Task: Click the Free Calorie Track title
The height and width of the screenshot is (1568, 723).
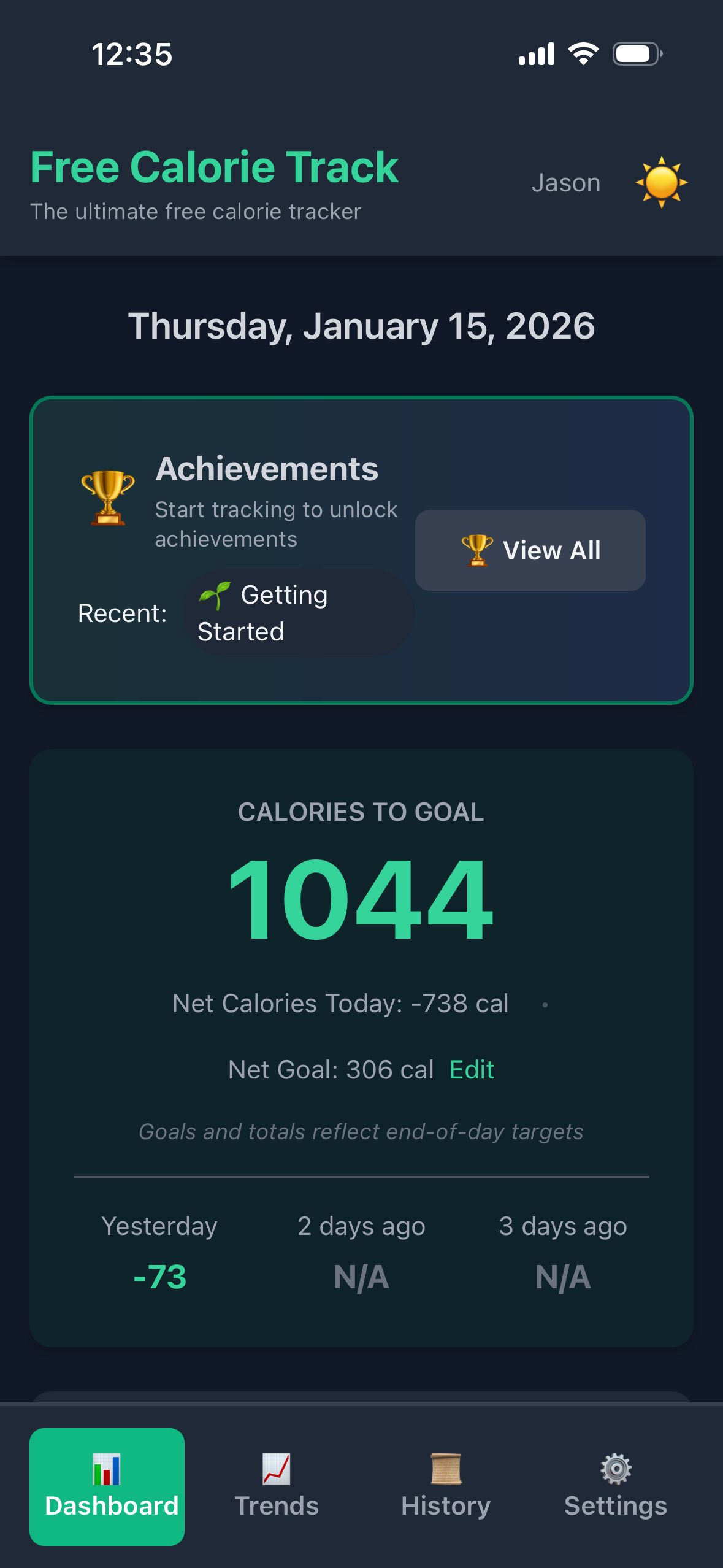Action: click(214, 167)
